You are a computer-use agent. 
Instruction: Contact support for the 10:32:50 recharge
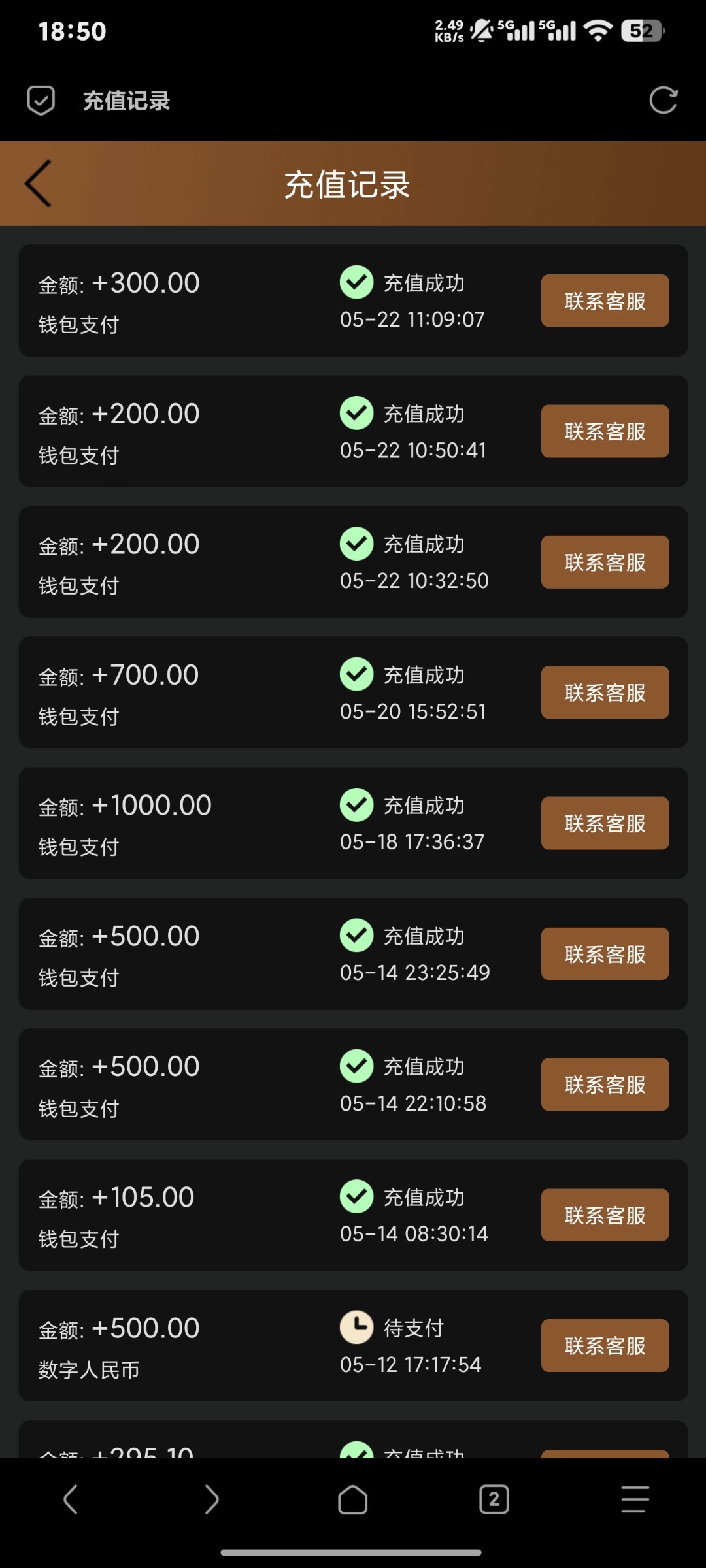pos(605,562)
